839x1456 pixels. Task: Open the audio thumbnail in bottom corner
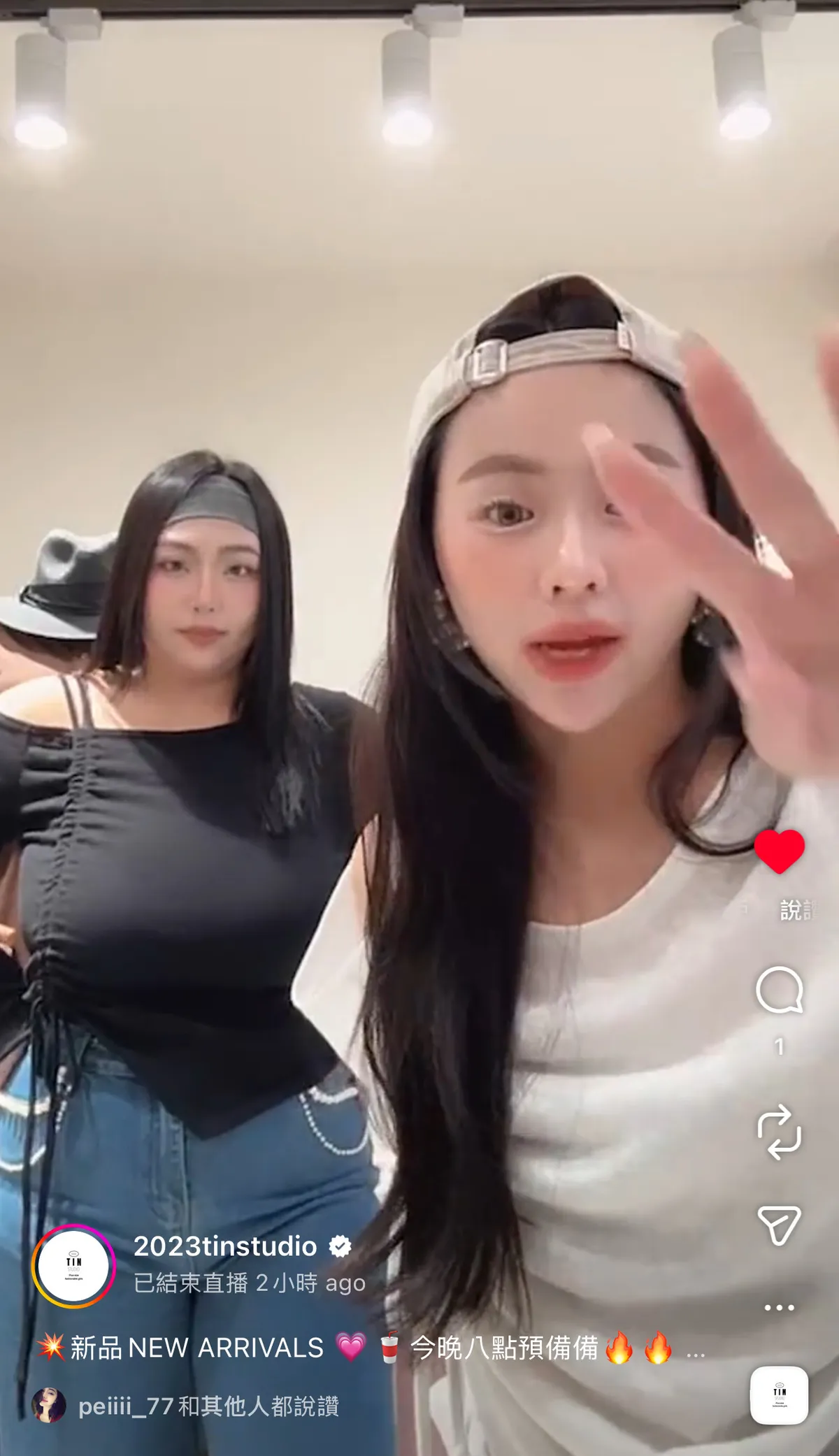[x=779, y=1395]
